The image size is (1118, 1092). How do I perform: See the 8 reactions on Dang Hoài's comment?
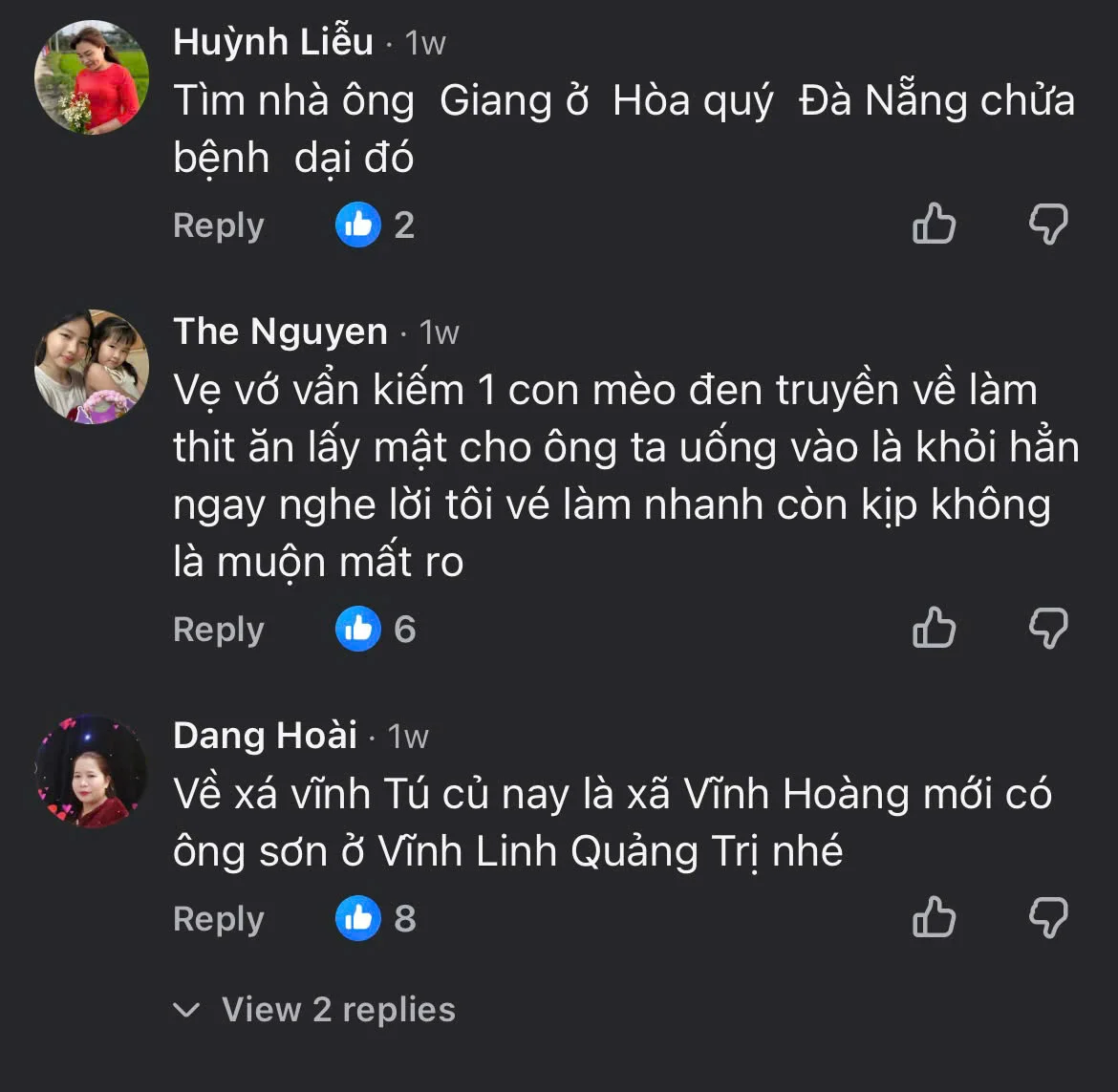coord(376,919)
